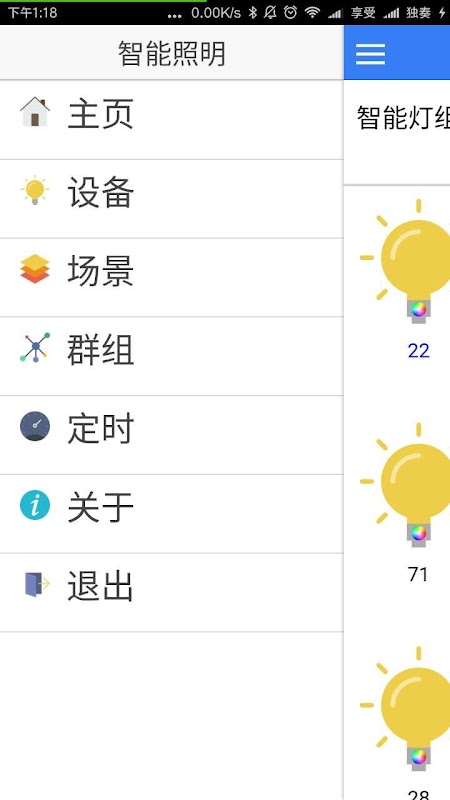The width and height of the screenshot is (450, 800).
Task: Choose 退出 to exit the app
Action: tap(171, 593)
